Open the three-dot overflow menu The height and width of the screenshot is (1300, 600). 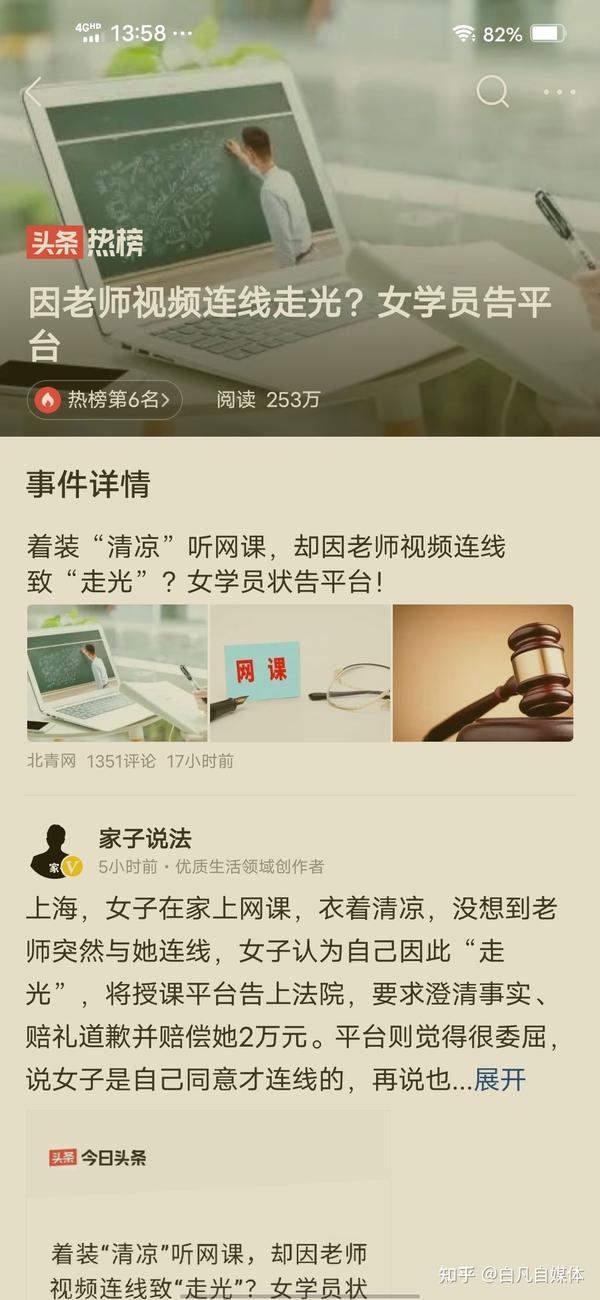point(560,92)
